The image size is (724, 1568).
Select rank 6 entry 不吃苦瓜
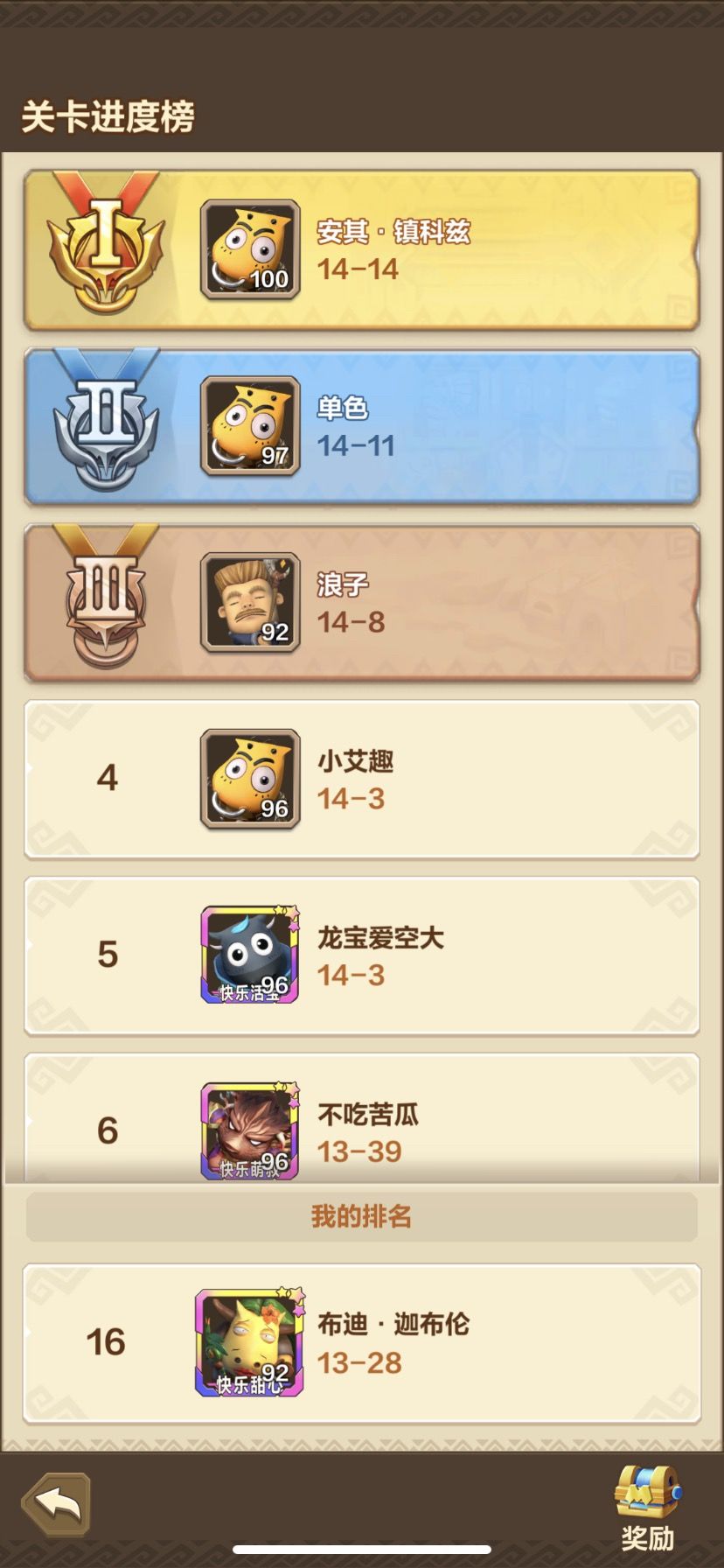click(x=362, y=1130)
